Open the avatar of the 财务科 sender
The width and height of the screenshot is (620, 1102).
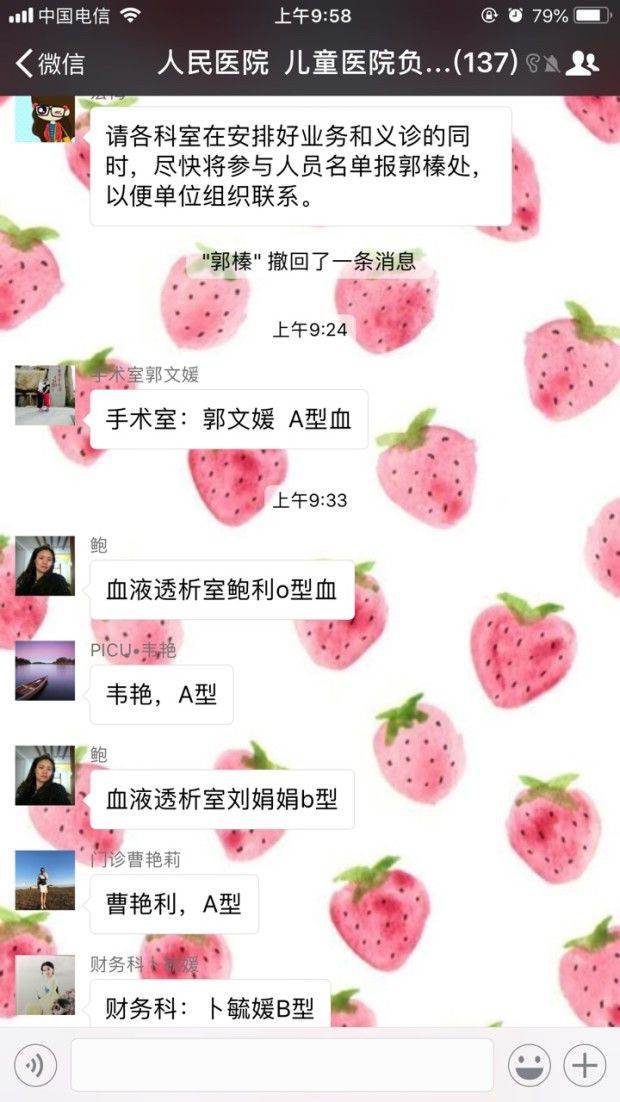pos(45,984)
